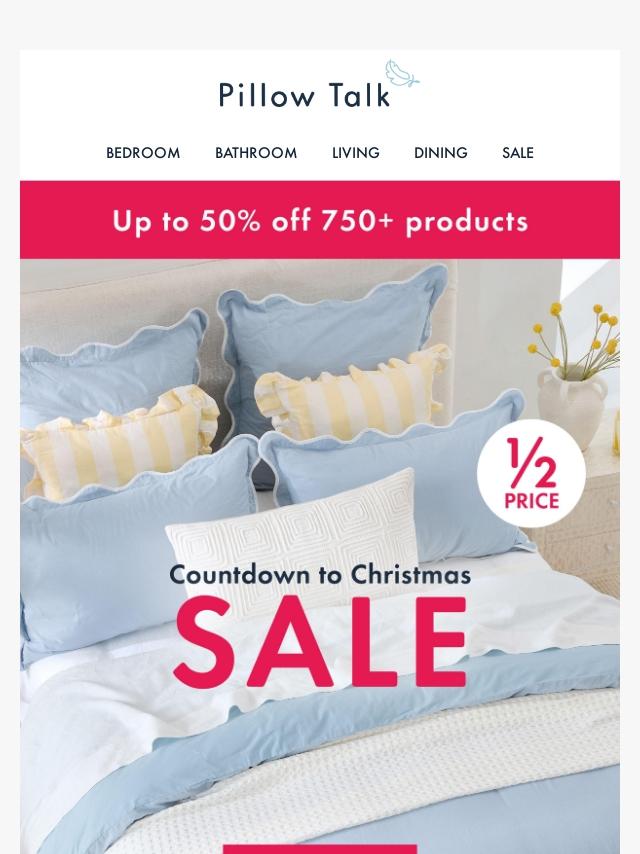Open the Dining category
This screenshot has width=640, height=854.
[x=441, y=153]
